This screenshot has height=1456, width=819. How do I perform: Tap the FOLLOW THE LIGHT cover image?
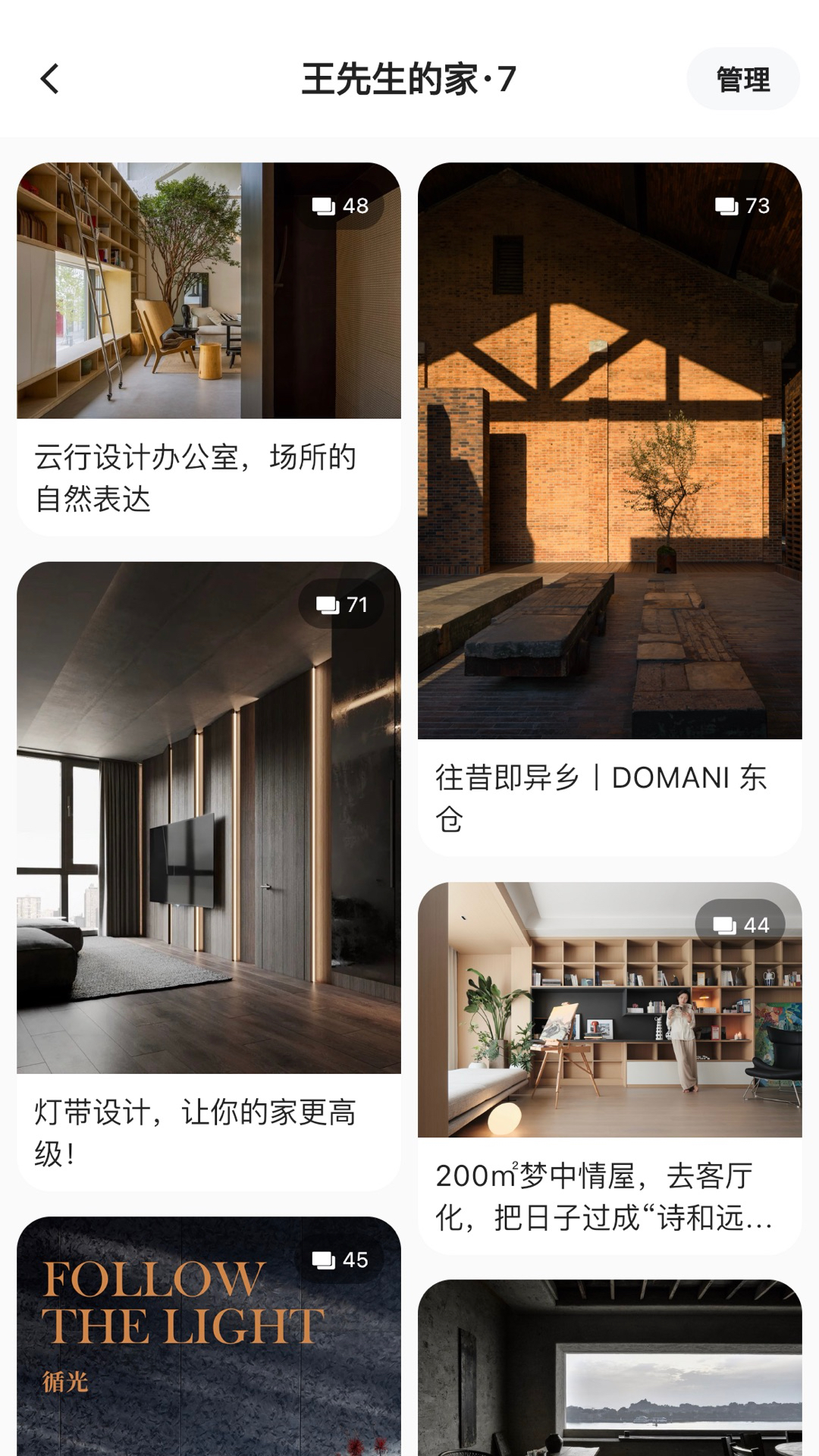206,1350
